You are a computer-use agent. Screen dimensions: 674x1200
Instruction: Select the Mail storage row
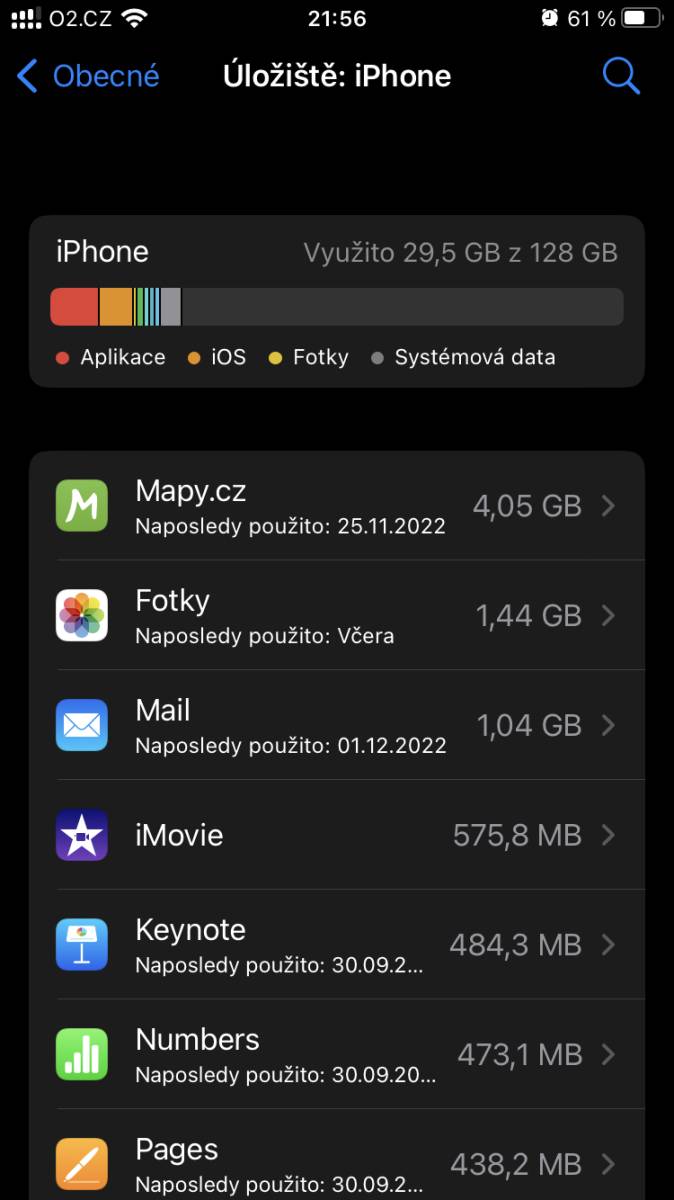tap(337, 725)
